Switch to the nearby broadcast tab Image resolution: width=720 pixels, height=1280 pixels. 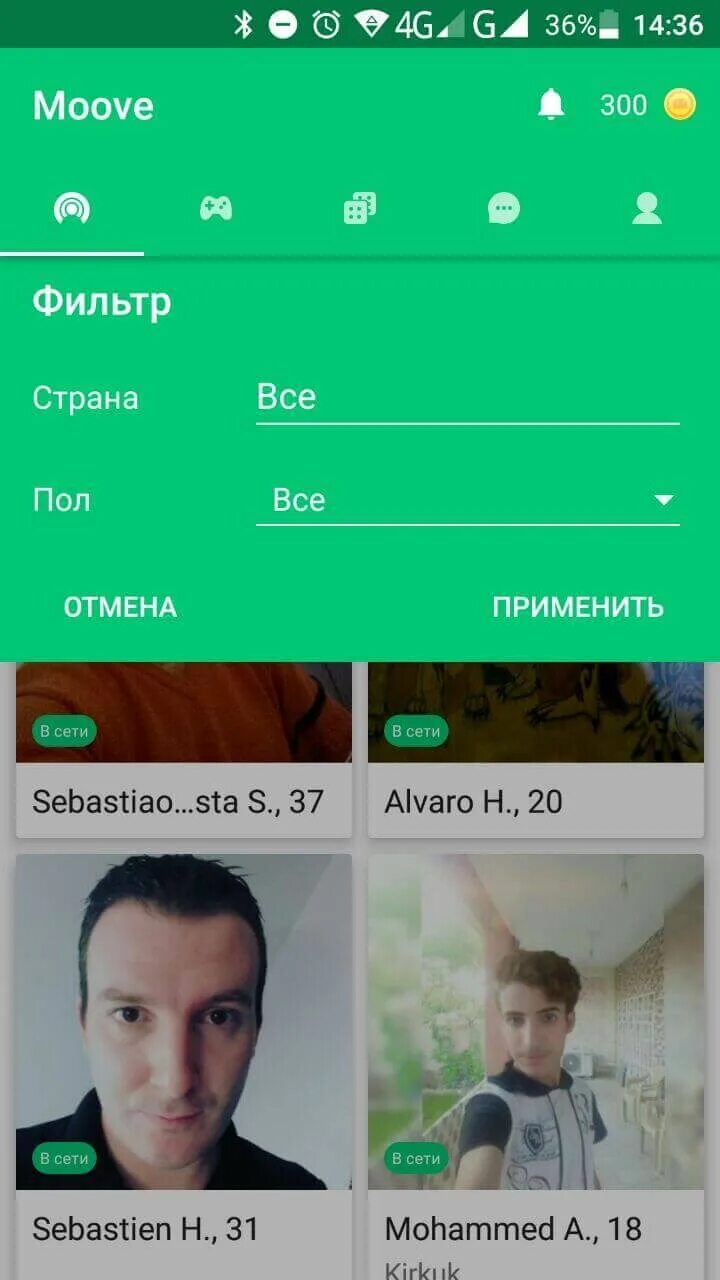(72, 208)
